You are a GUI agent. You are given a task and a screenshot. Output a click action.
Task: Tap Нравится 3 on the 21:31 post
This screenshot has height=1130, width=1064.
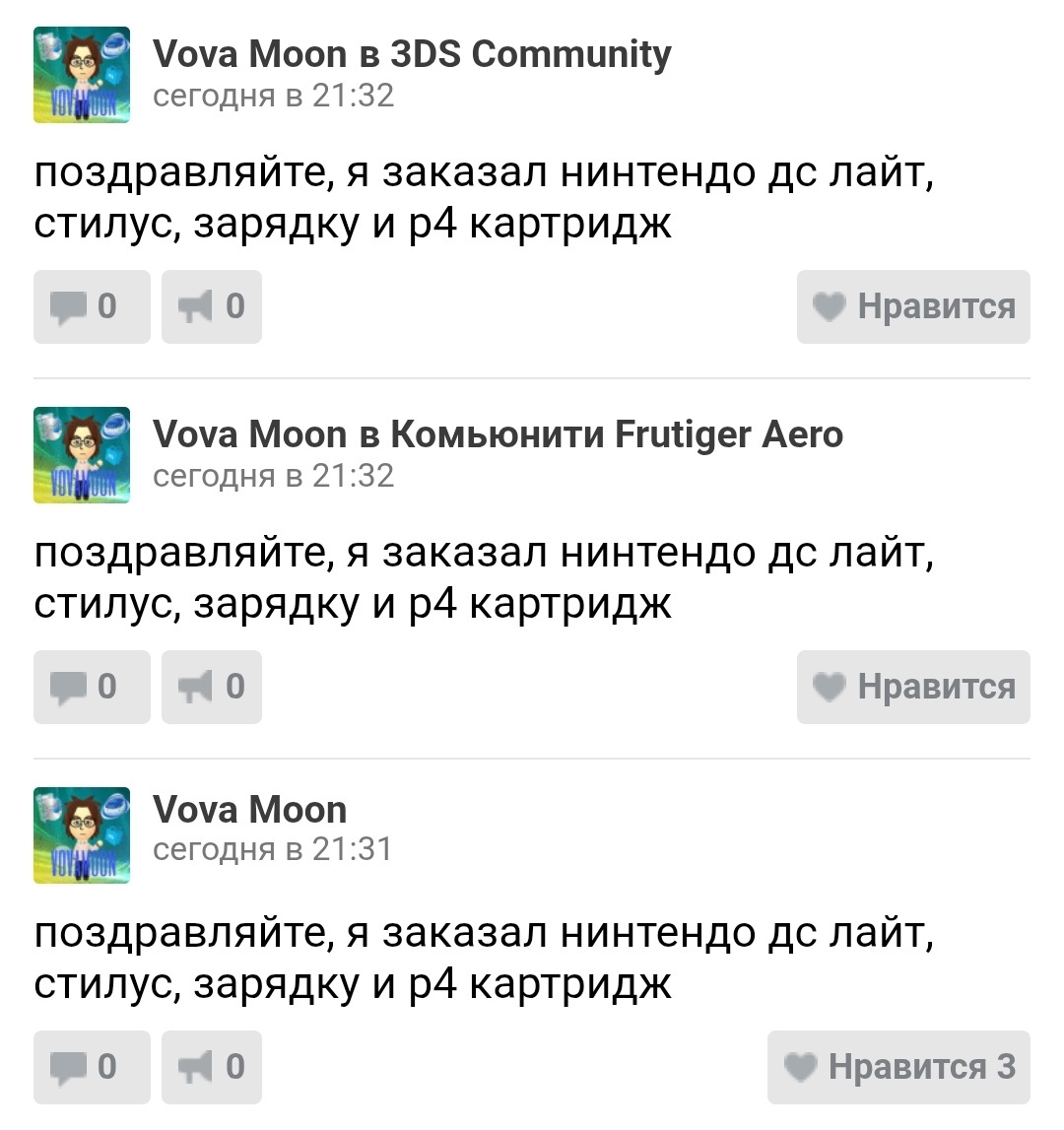898,1067
